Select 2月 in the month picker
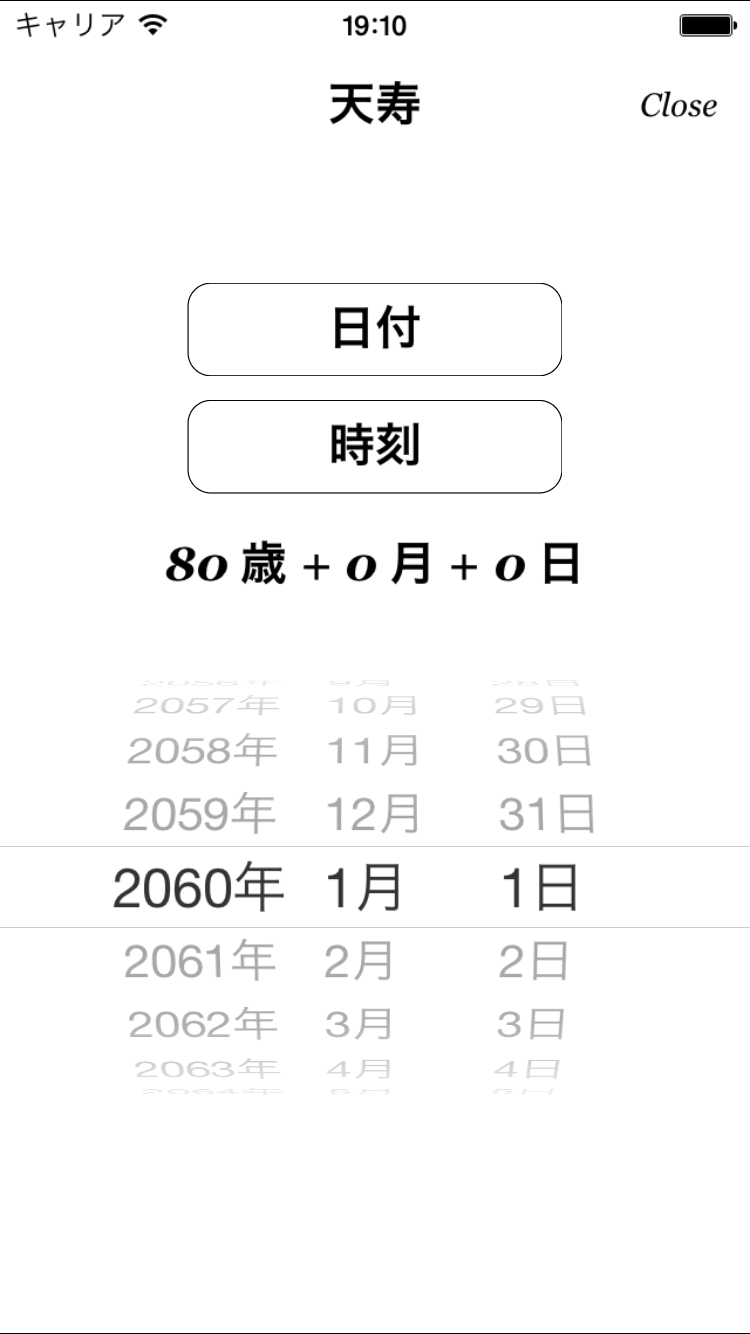The image size is (750, 1334). tap(360, 962)
